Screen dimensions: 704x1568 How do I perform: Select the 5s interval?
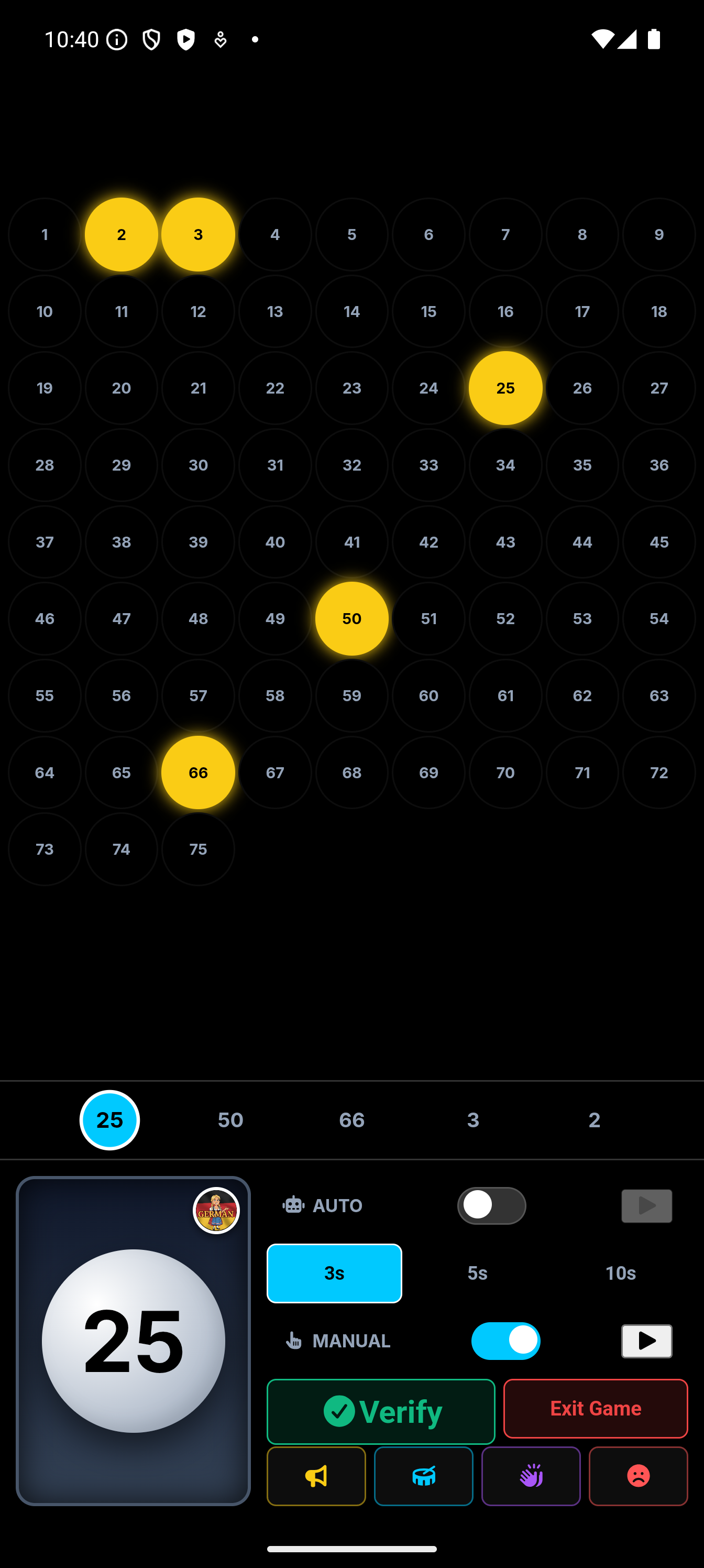point(477,1273)
